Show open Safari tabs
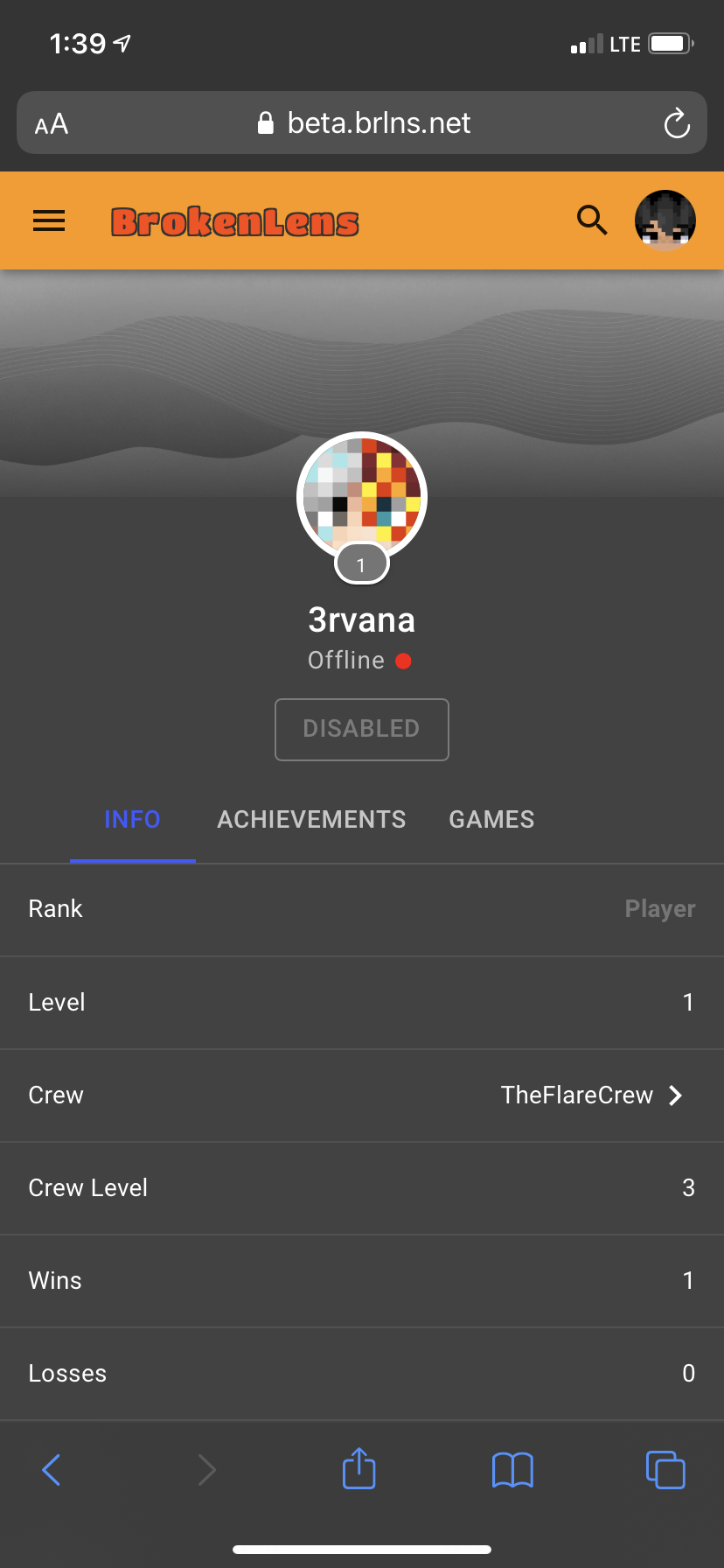 (x=665, y=1469)
